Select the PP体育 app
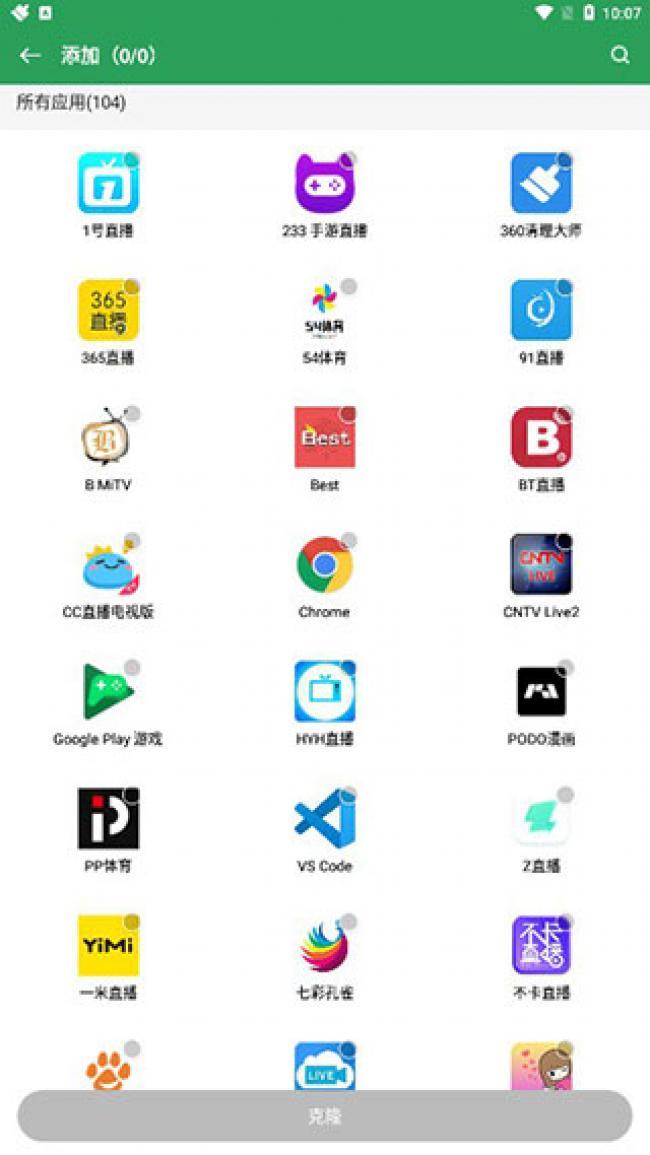Viewport: 650px width, 1155px height. tap(108, 819)
